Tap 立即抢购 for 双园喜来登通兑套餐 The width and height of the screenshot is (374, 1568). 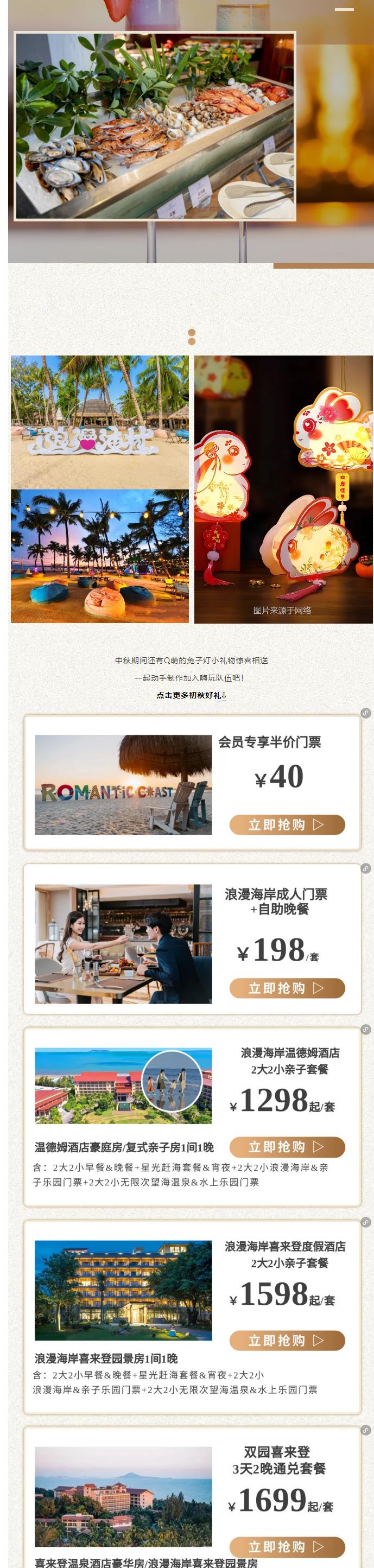point(287,1546)
